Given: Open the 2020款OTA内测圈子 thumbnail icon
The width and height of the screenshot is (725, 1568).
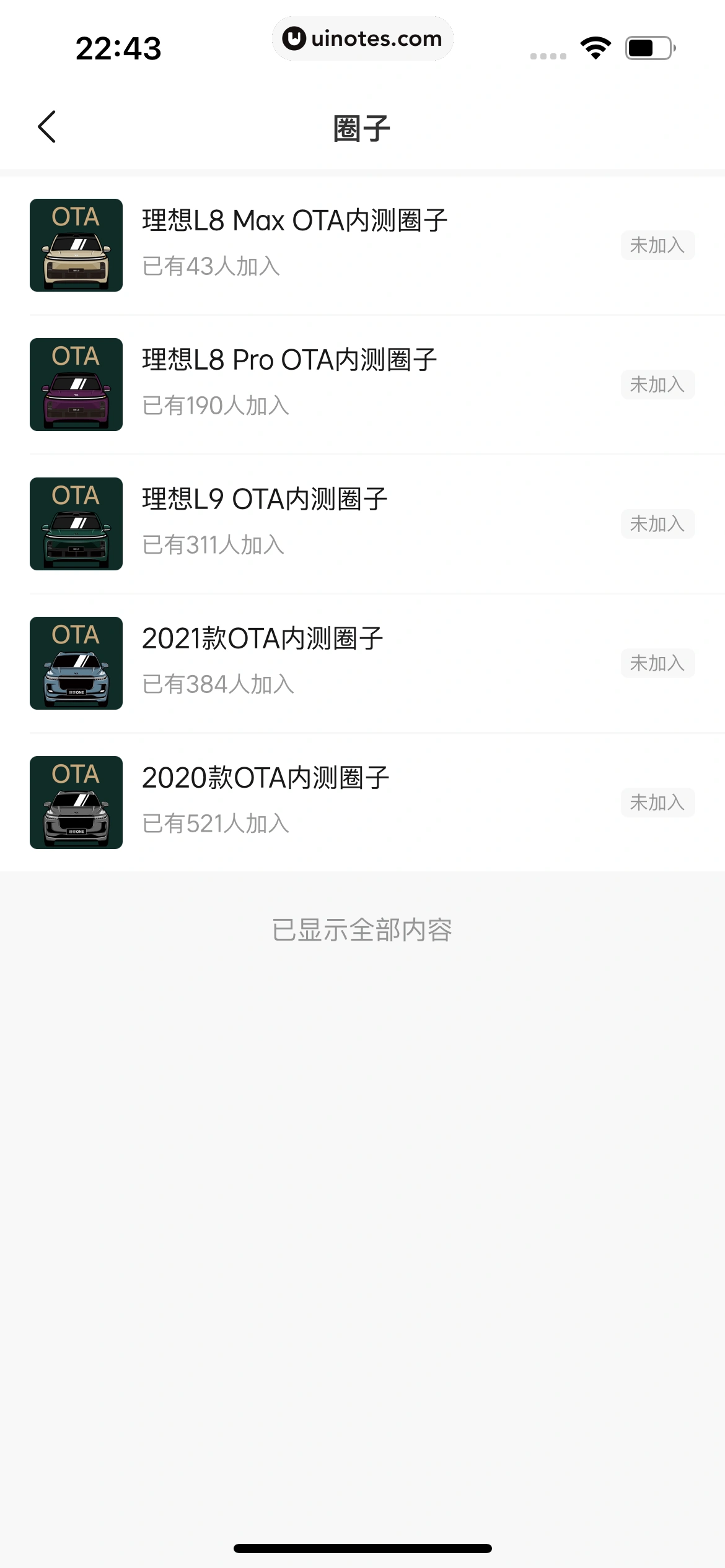Looking at the screenshot, I should (76, 803).
